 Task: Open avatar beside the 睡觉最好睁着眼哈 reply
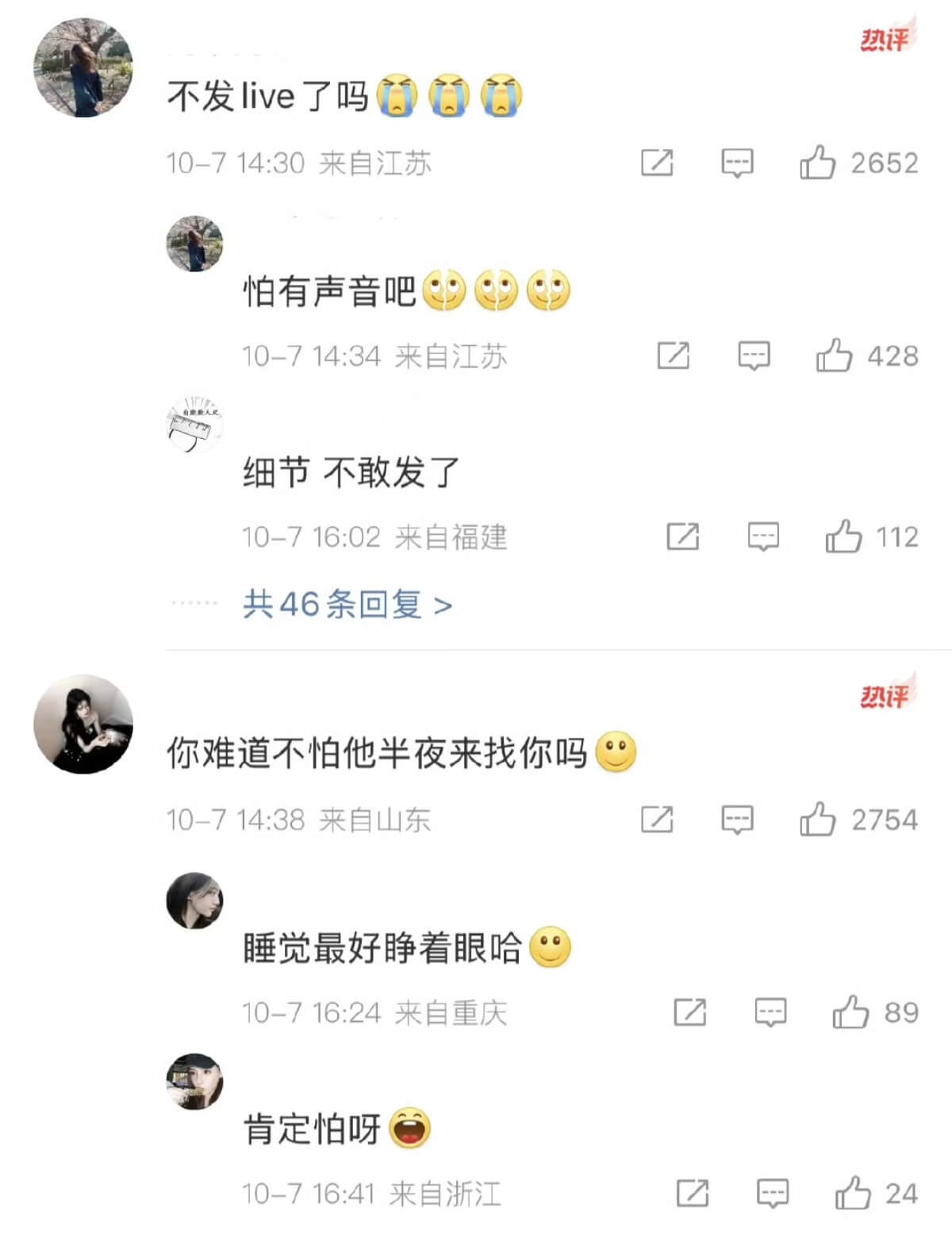point(194,901)
